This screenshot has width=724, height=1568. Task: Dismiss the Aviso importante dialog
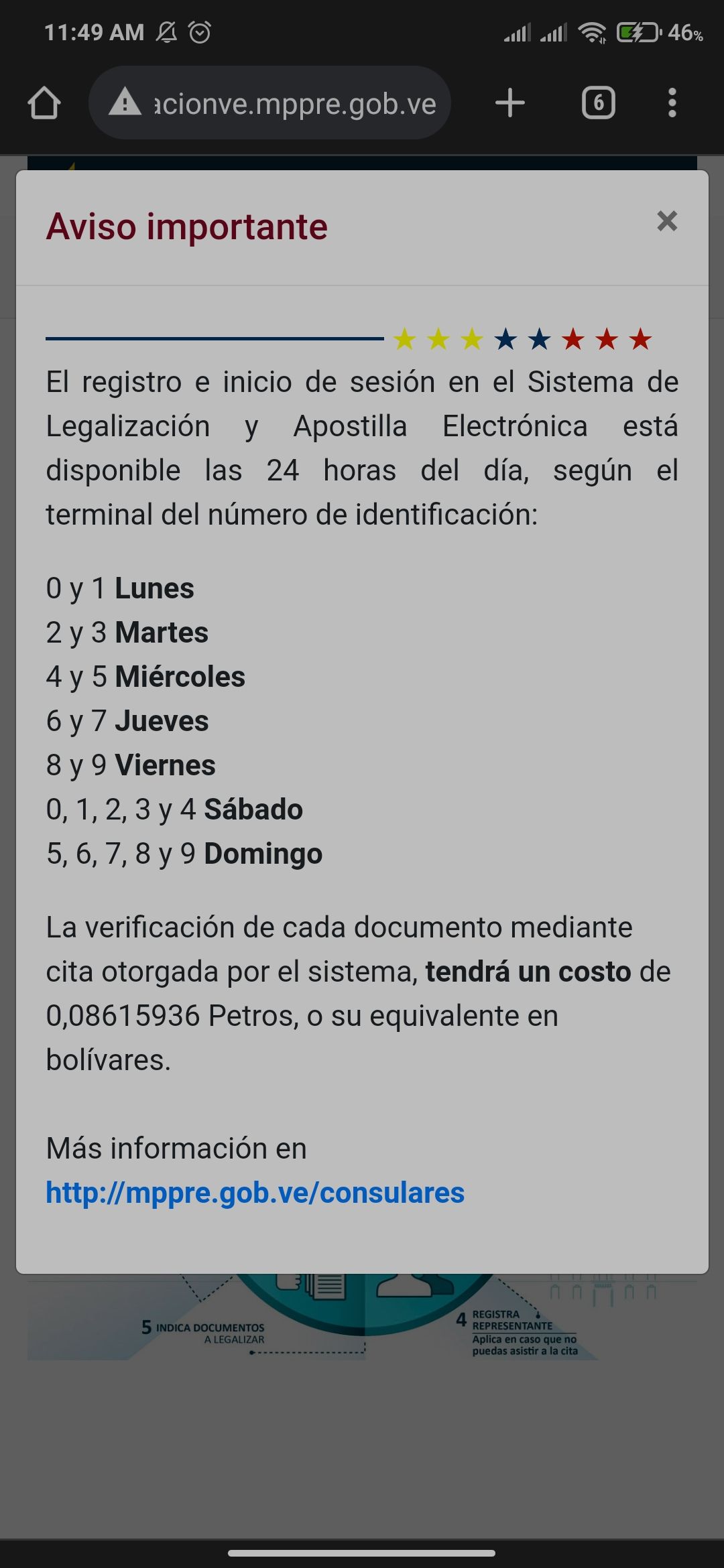click(x=667, y=222)
